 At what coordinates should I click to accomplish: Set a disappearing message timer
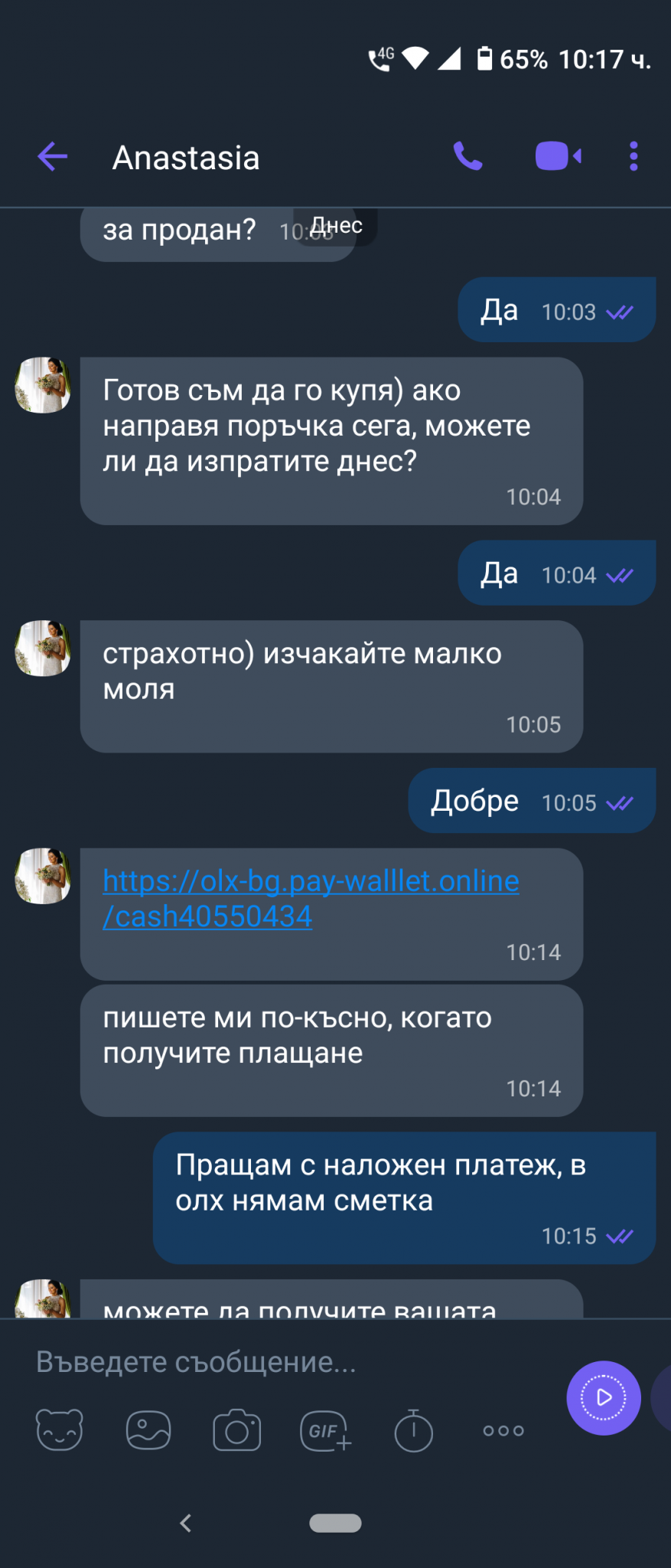[414, 1430]
